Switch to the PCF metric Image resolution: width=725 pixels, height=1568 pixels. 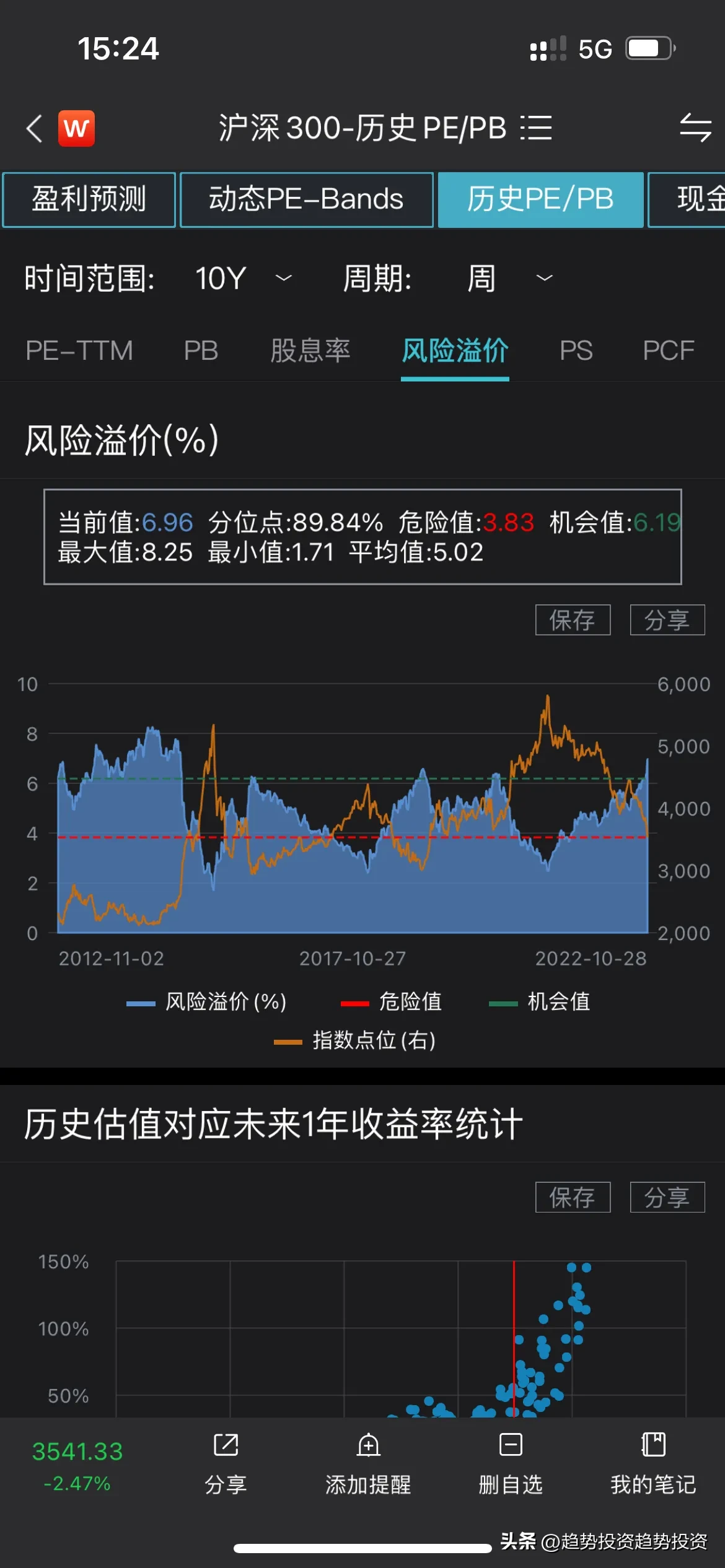click(x=669, y=351)
